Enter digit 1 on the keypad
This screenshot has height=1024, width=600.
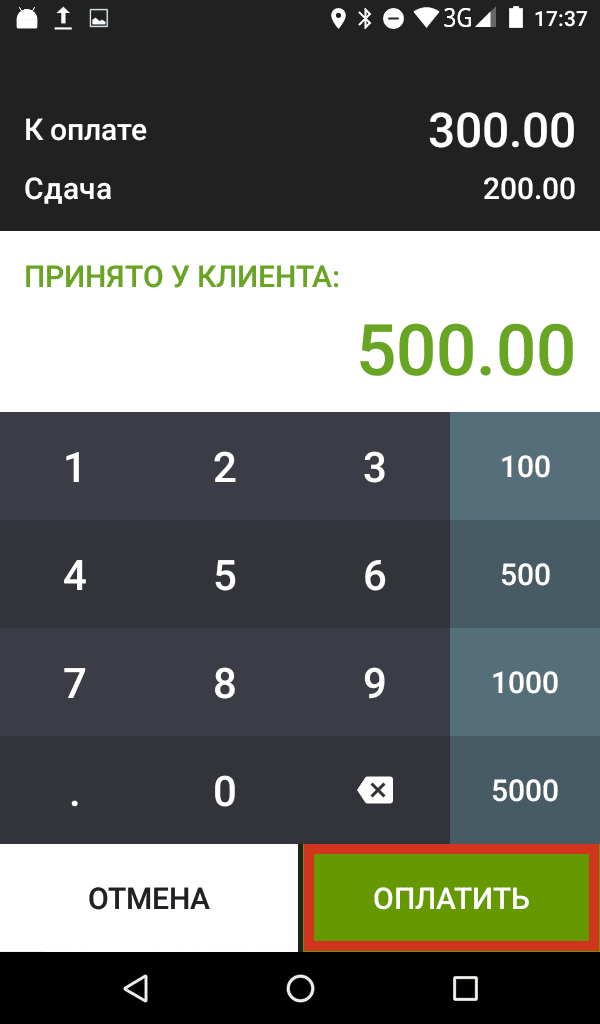pos(75,467)
